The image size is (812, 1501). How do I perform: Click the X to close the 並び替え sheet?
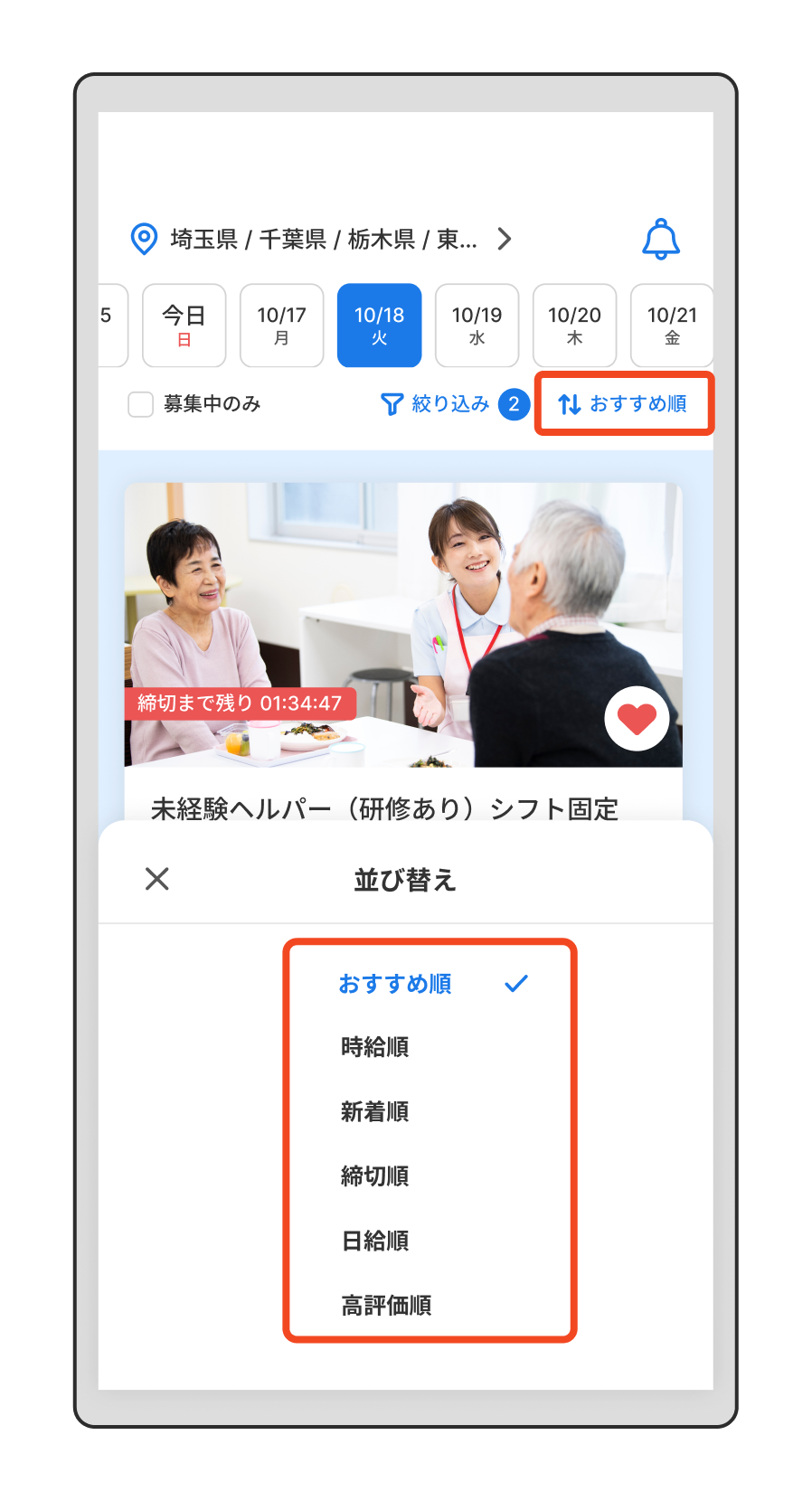click(x=156, y=877)
